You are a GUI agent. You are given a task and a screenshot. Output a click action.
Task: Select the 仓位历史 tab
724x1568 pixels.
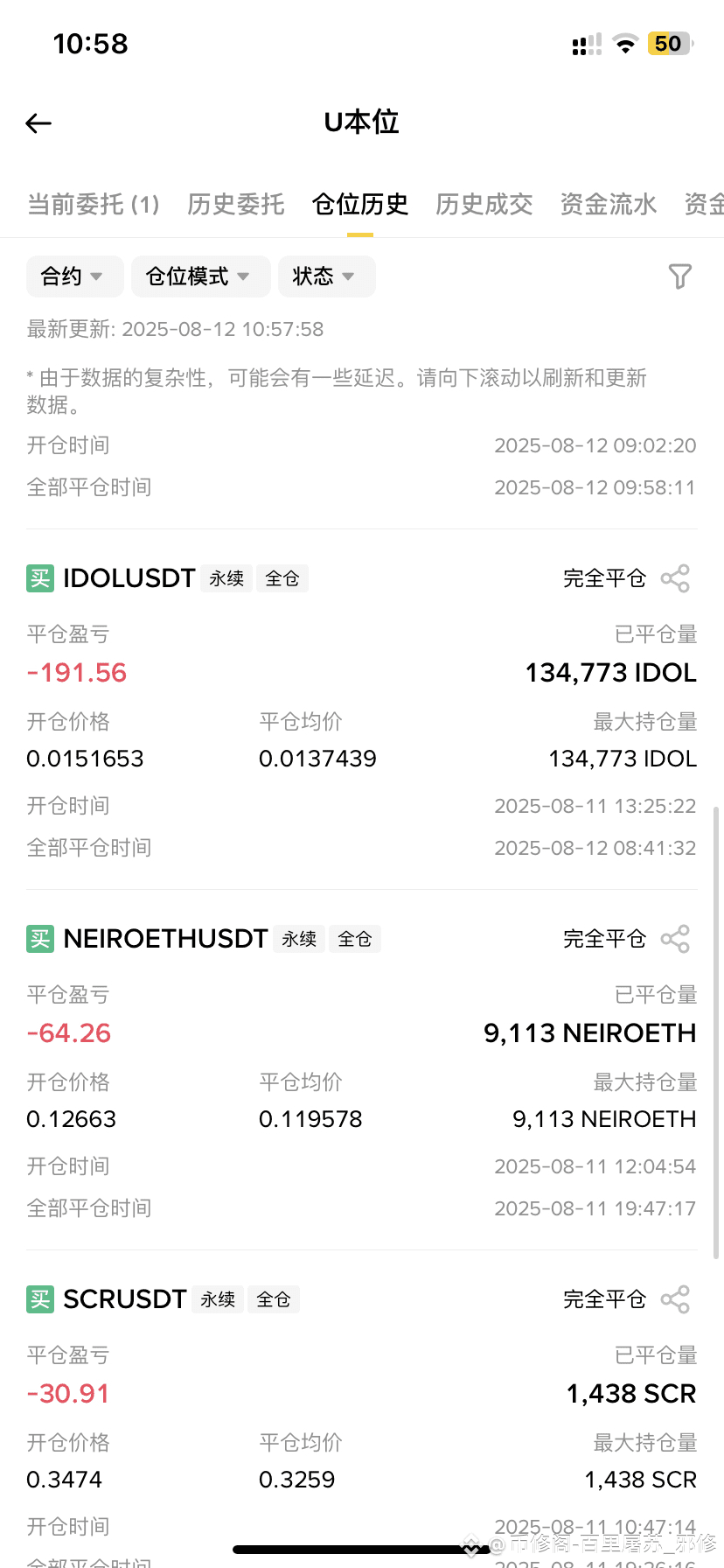pyautogui.click(x=360, y=205)
